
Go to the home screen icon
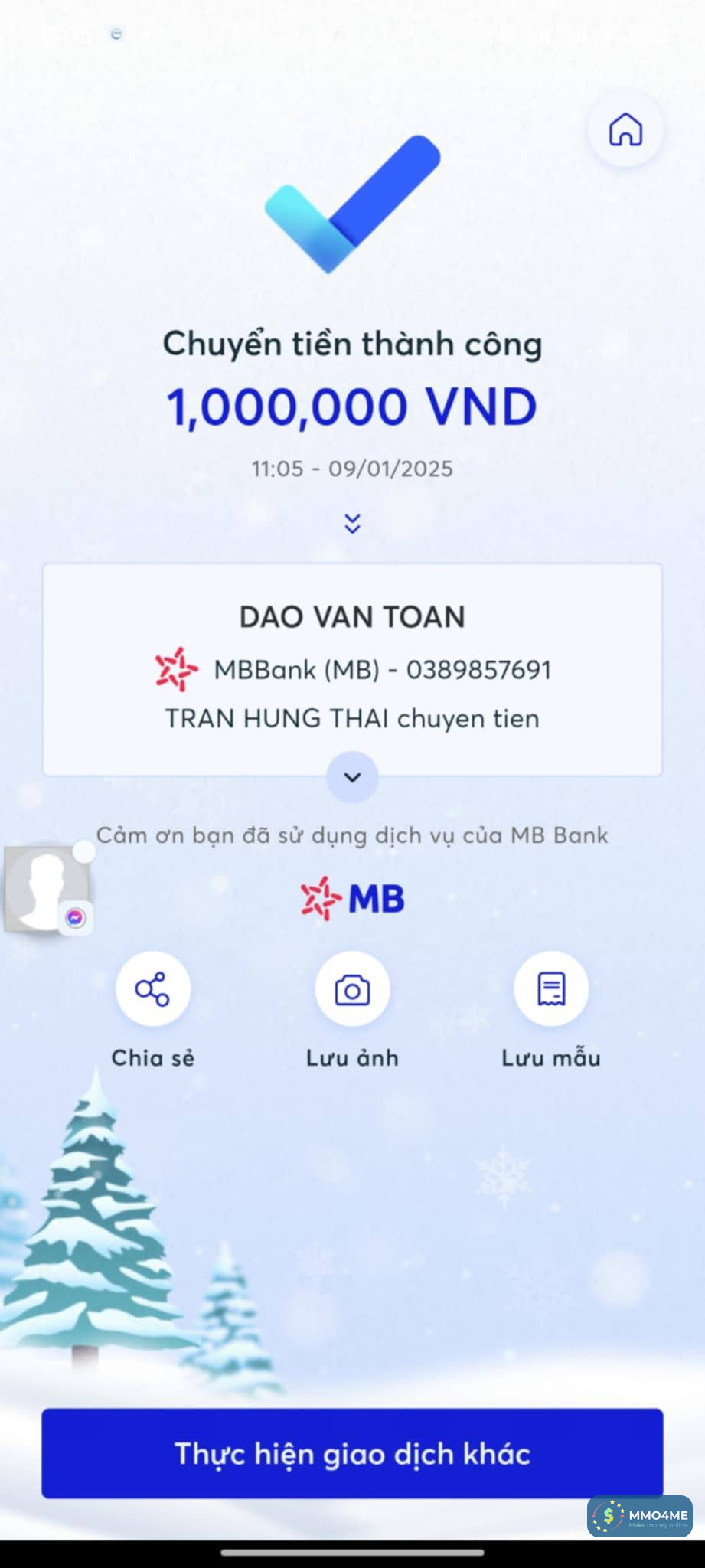click(x=625, y=129)
